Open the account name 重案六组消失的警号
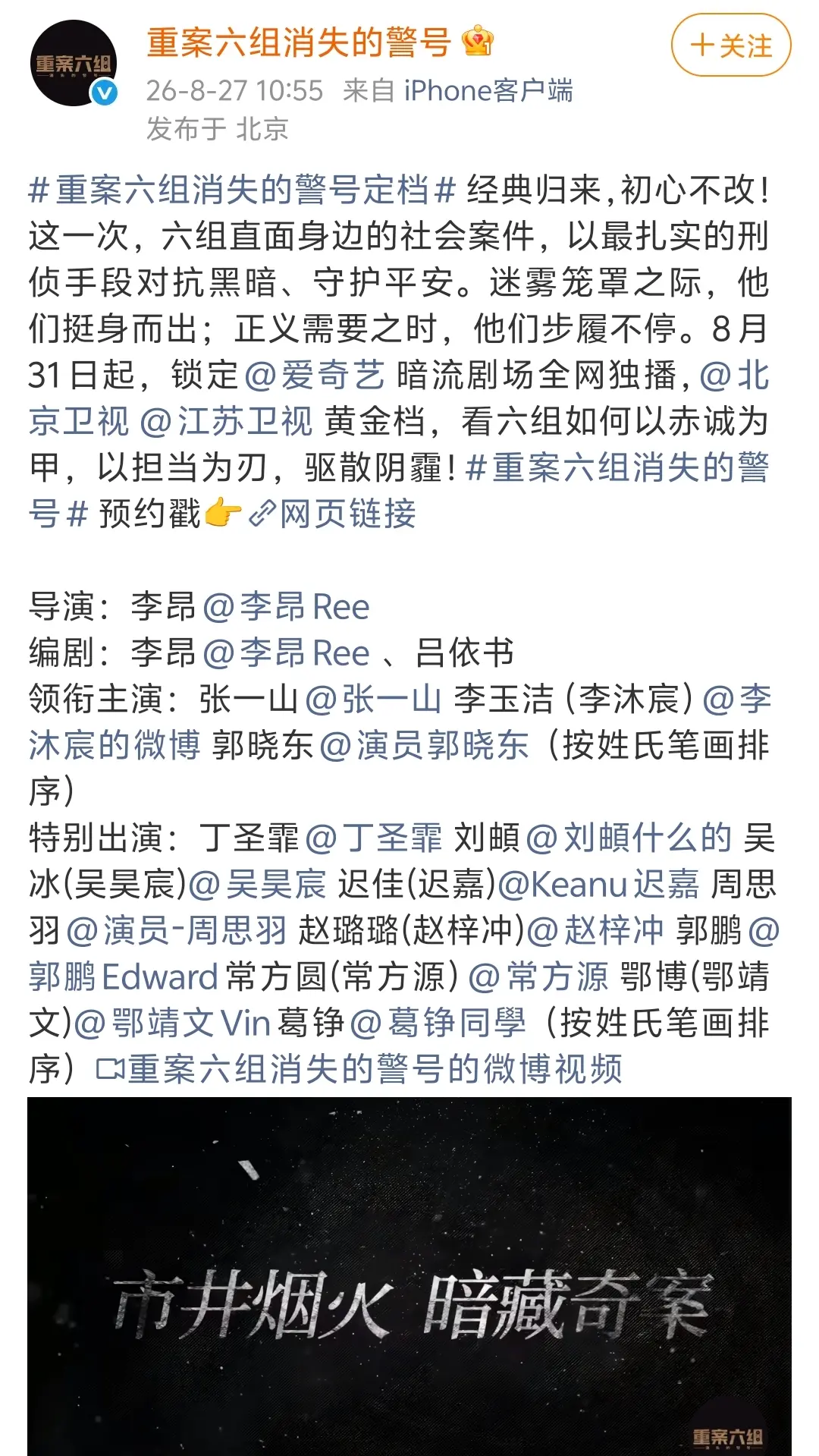This screenshot has width=819, height=1456. [299, 42]
